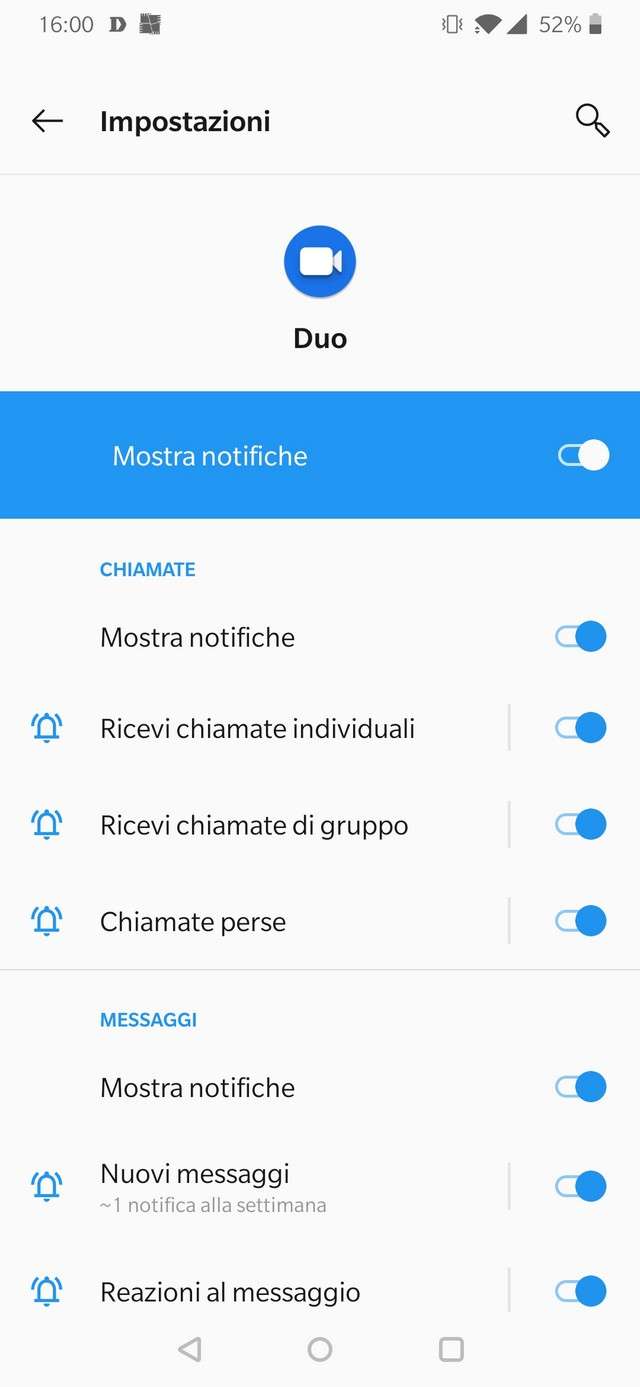The width and height of the screenshot is (640, 1387).
Task: Toggle Mostra notifiche under Messaggi
Action: tap(581, 1087)
